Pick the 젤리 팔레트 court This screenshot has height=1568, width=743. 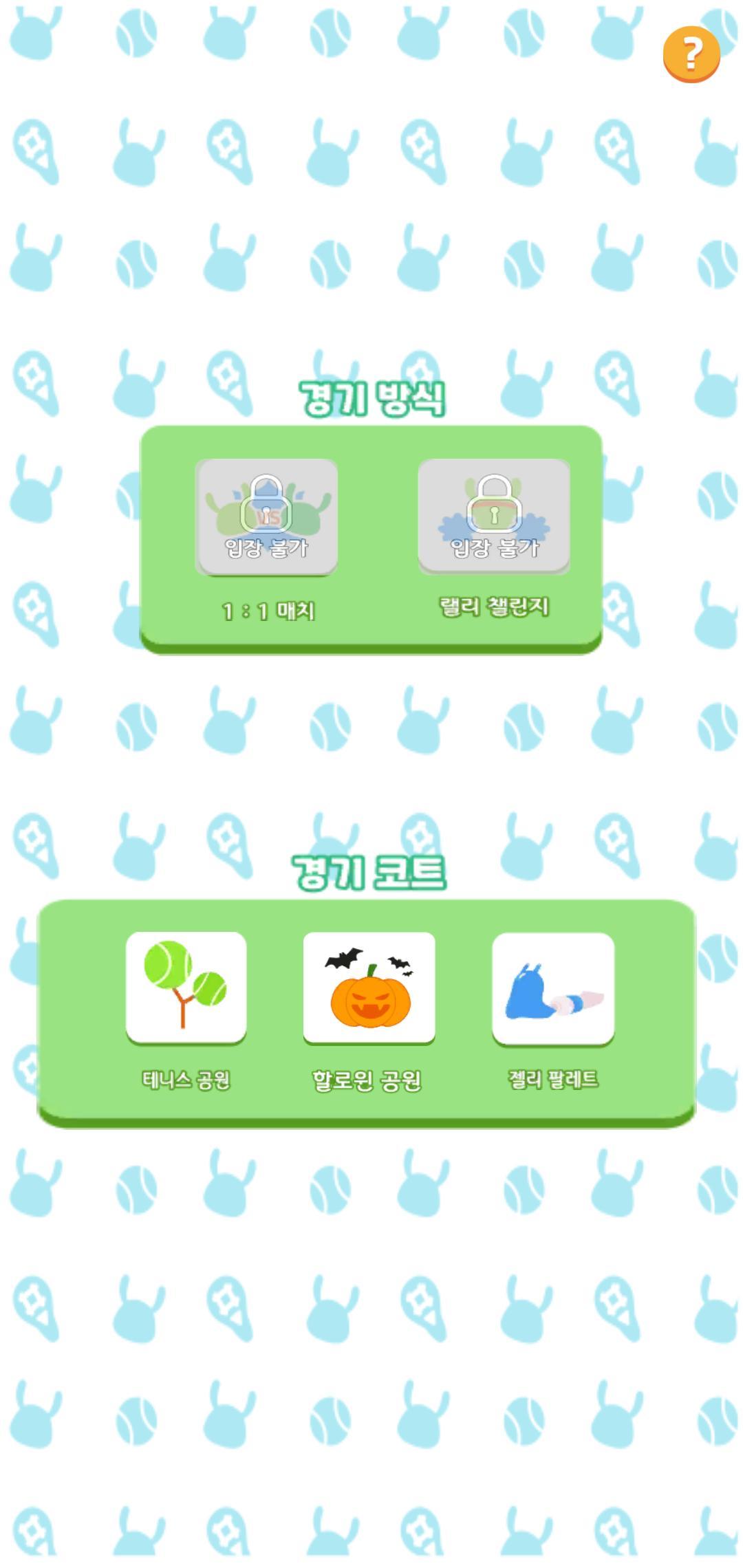point(553,988)
